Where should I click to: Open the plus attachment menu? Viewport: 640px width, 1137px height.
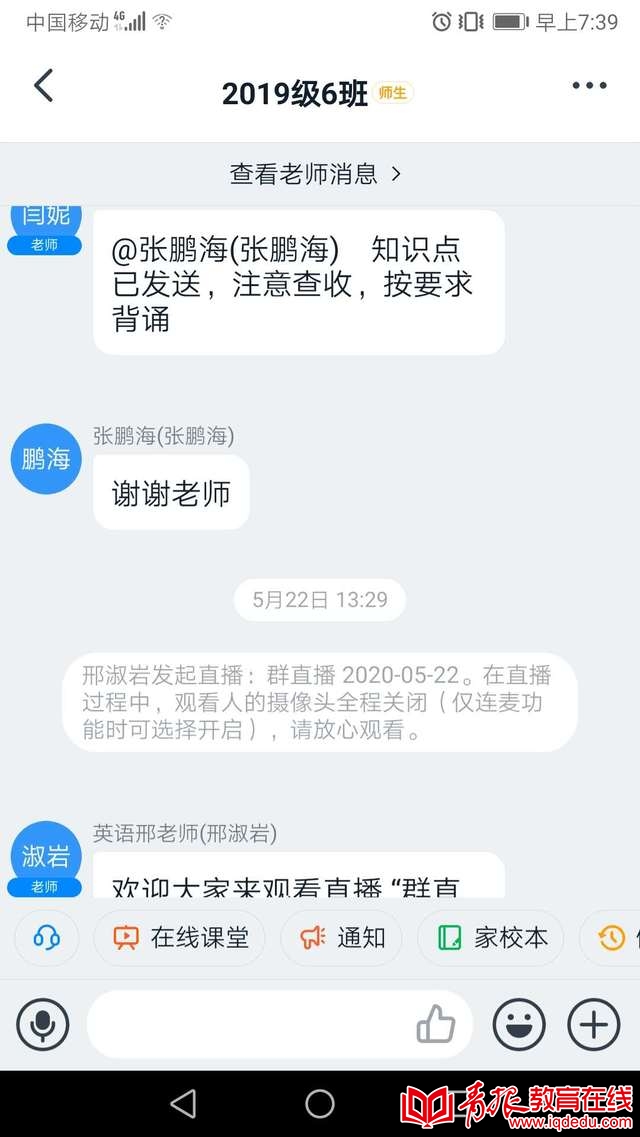(594, 1025)
